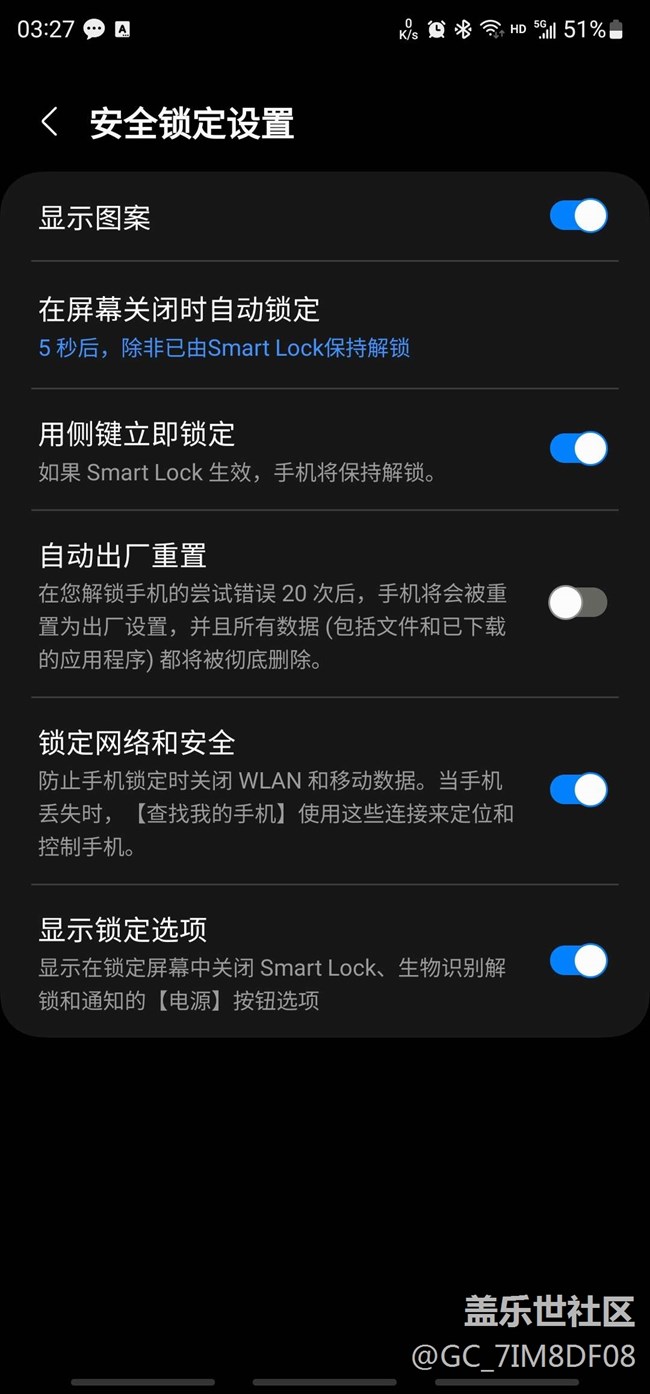650x1394 pixels.
Task: Turn off the 显示图案 switch
Action: point(578,216)
